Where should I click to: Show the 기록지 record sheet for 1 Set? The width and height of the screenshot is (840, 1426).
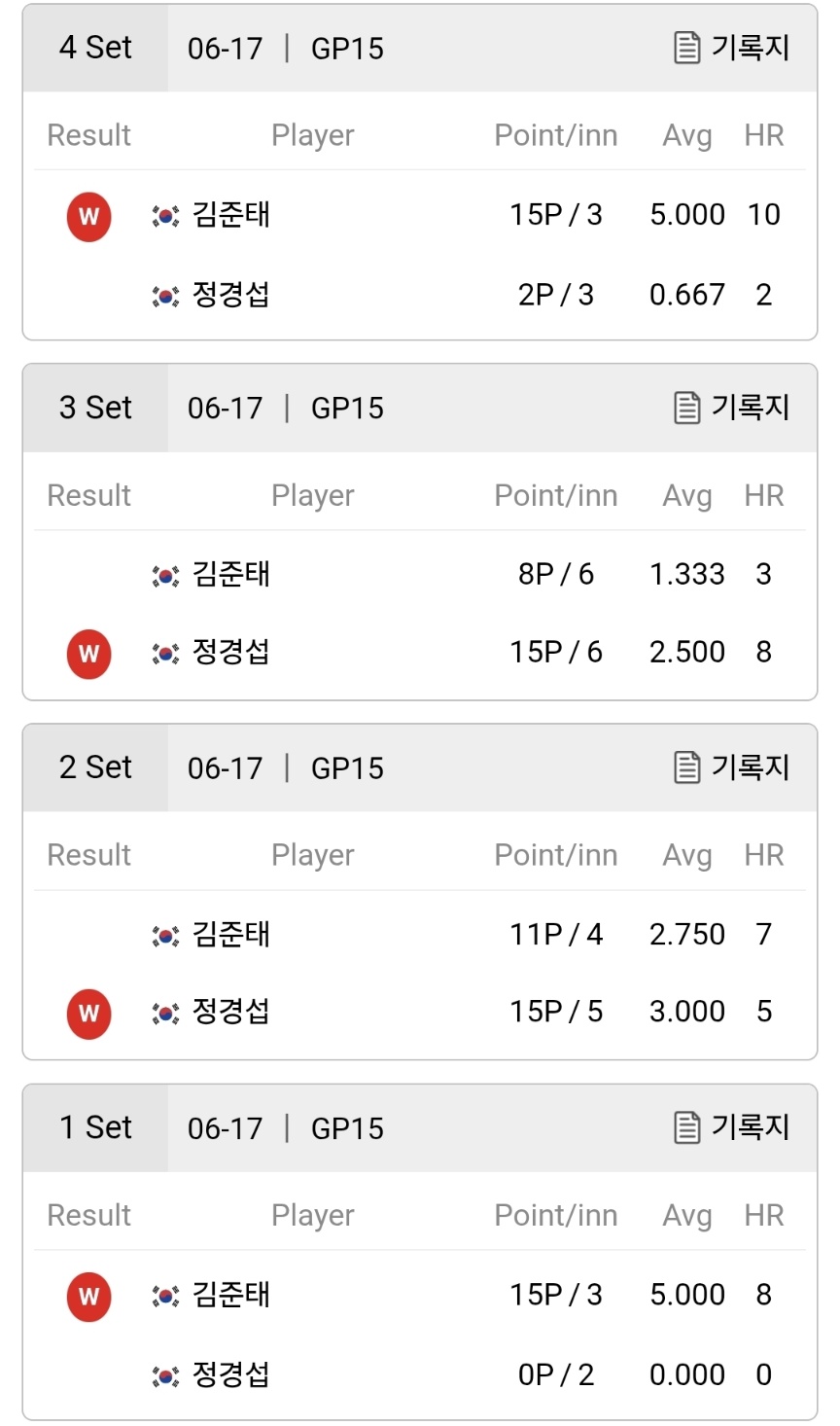[x=731, y=1127]
